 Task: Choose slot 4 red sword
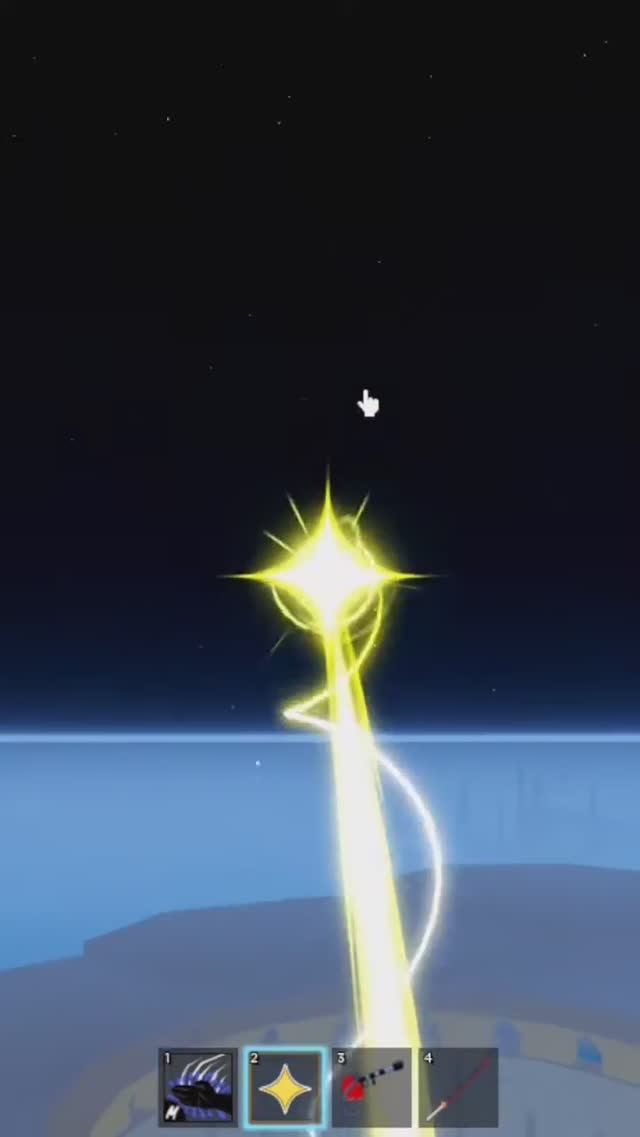pos(459,1088)
